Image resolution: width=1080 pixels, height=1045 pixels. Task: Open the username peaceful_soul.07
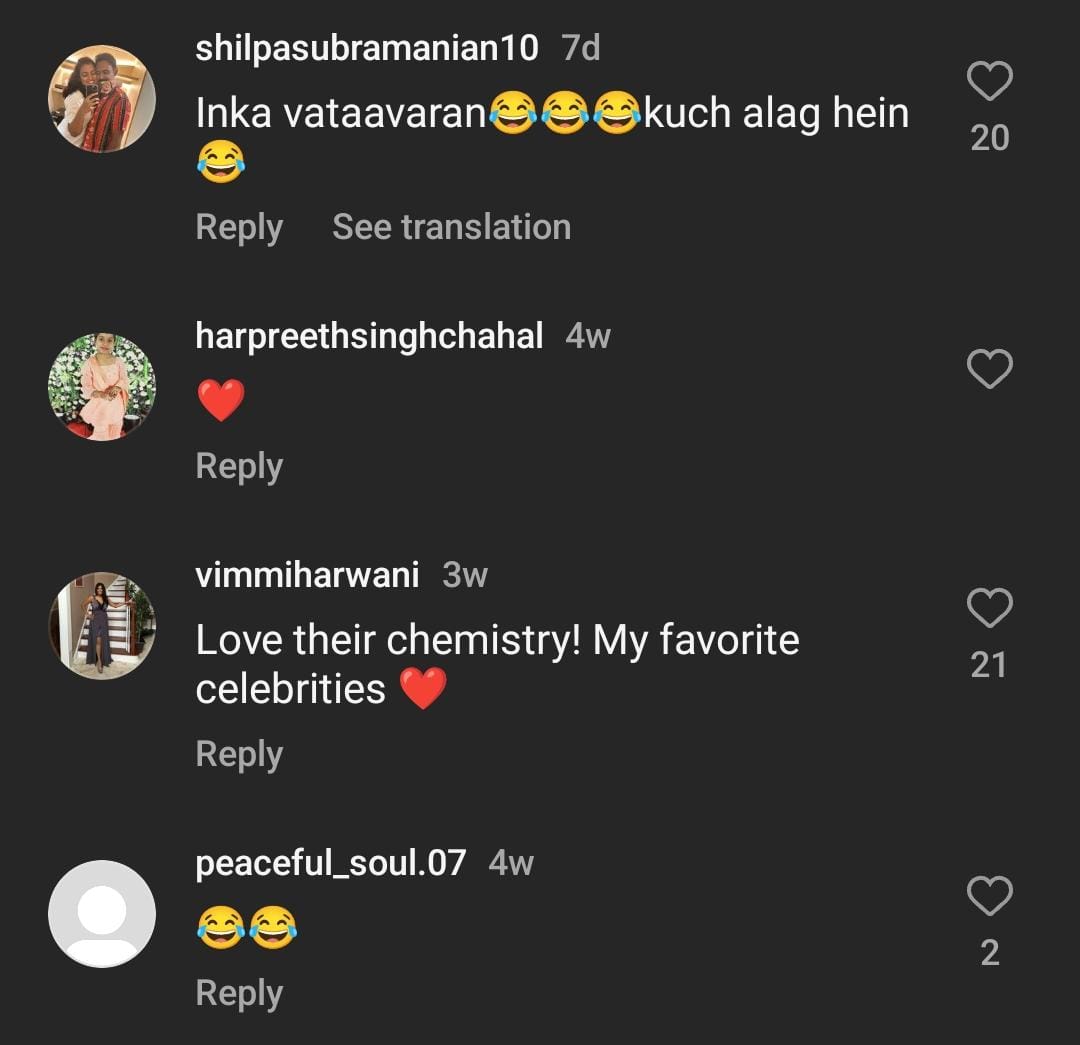tap(331, 863)
